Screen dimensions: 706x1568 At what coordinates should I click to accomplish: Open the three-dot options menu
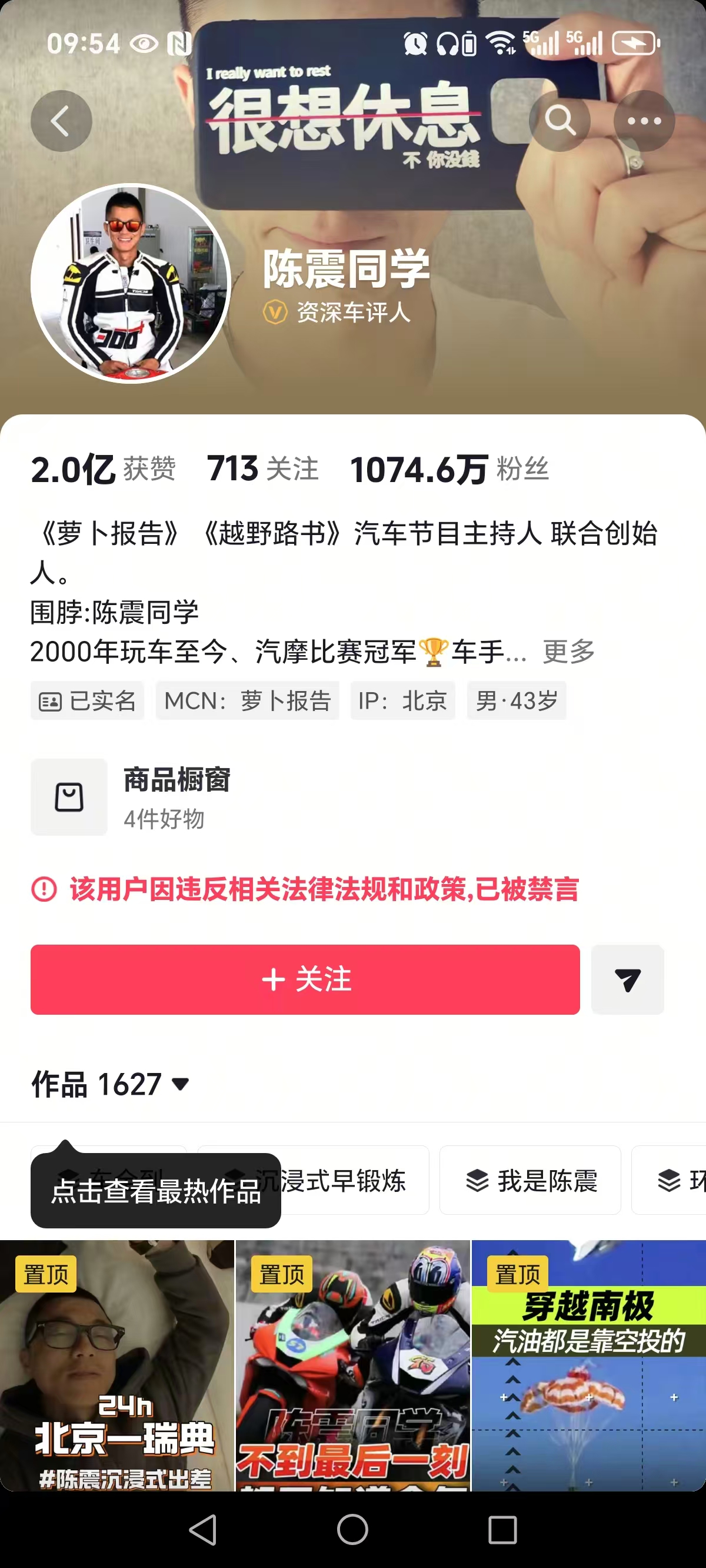(643, 120)
